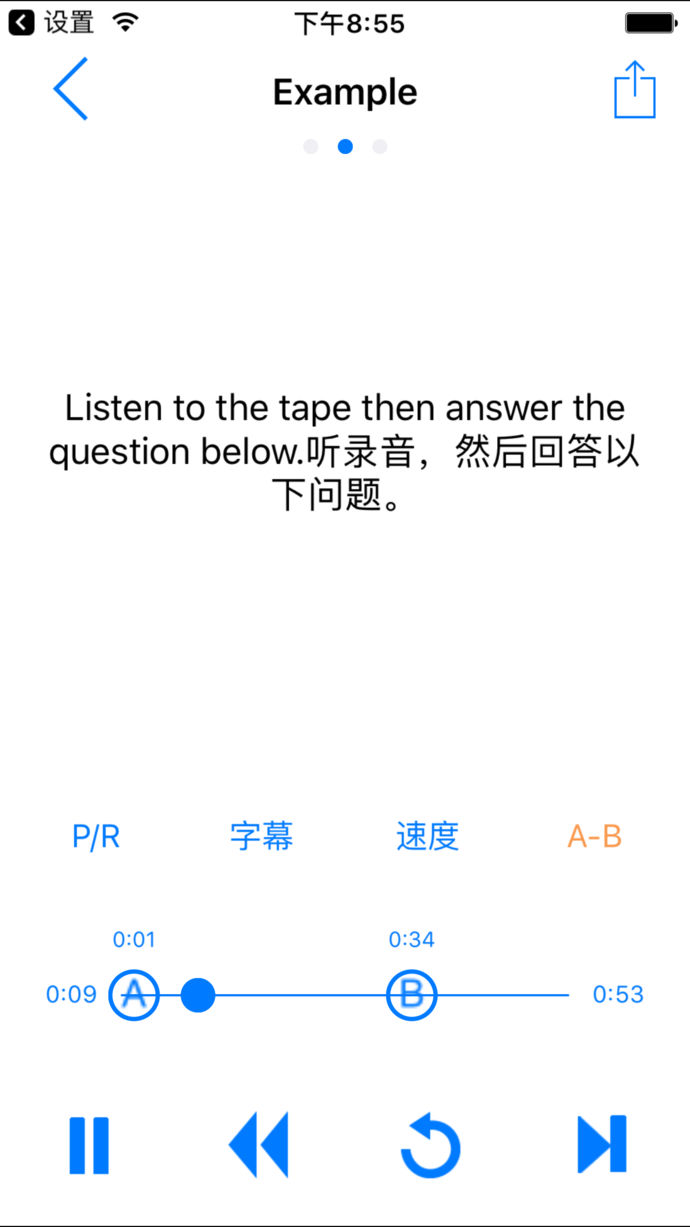Toggle the A-B repeat mode
The image size is (690, 1227).
(594, 836)
